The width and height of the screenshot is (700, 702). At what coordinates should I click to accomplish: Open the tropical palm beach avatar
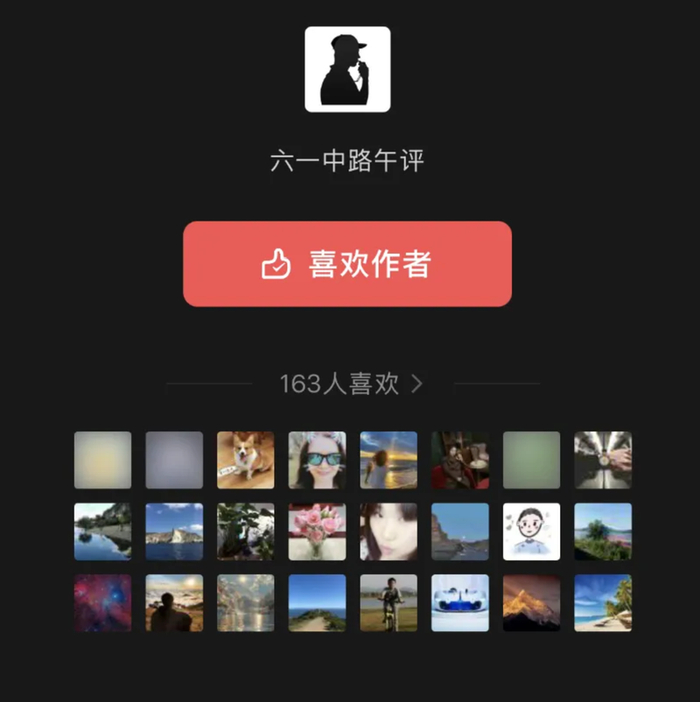pyautogui.click(x=603, y=603)
